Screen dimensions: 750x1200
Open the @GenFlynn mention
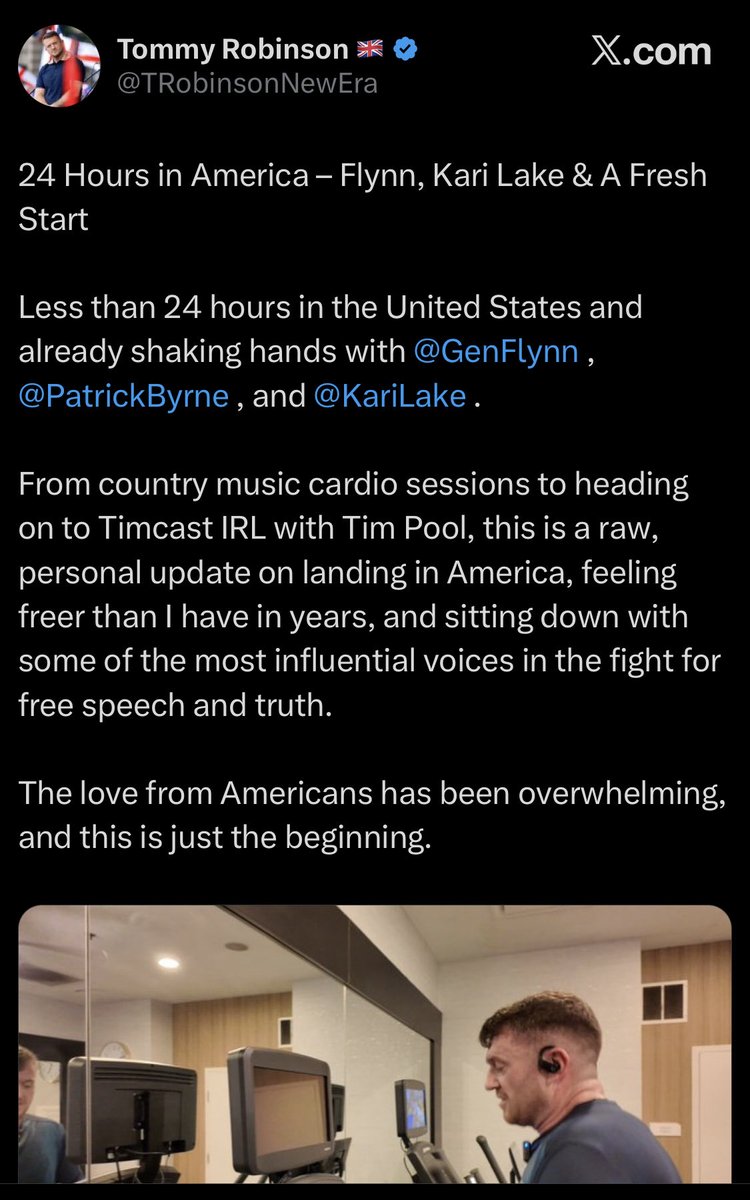coord(495,352)
